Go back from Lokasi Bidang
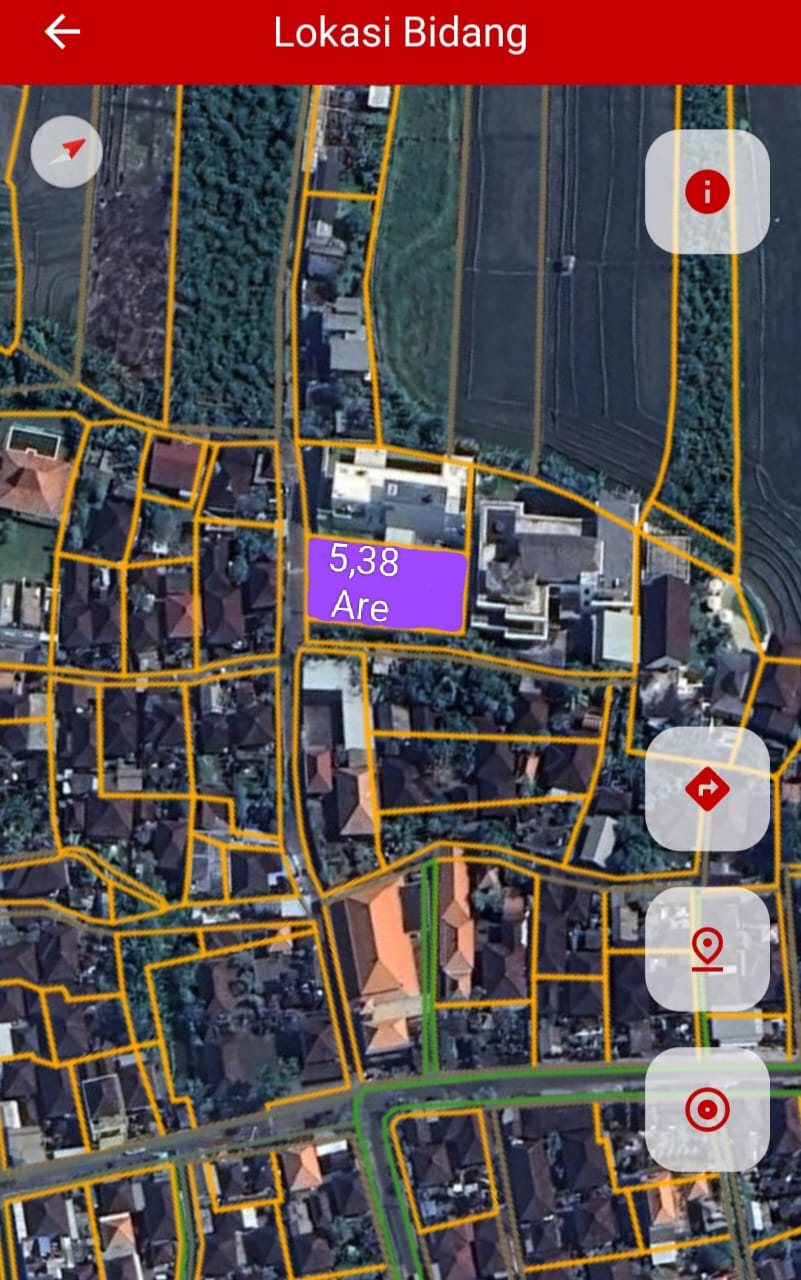Viewport: 801px width, 1280px height. point(62,32)
